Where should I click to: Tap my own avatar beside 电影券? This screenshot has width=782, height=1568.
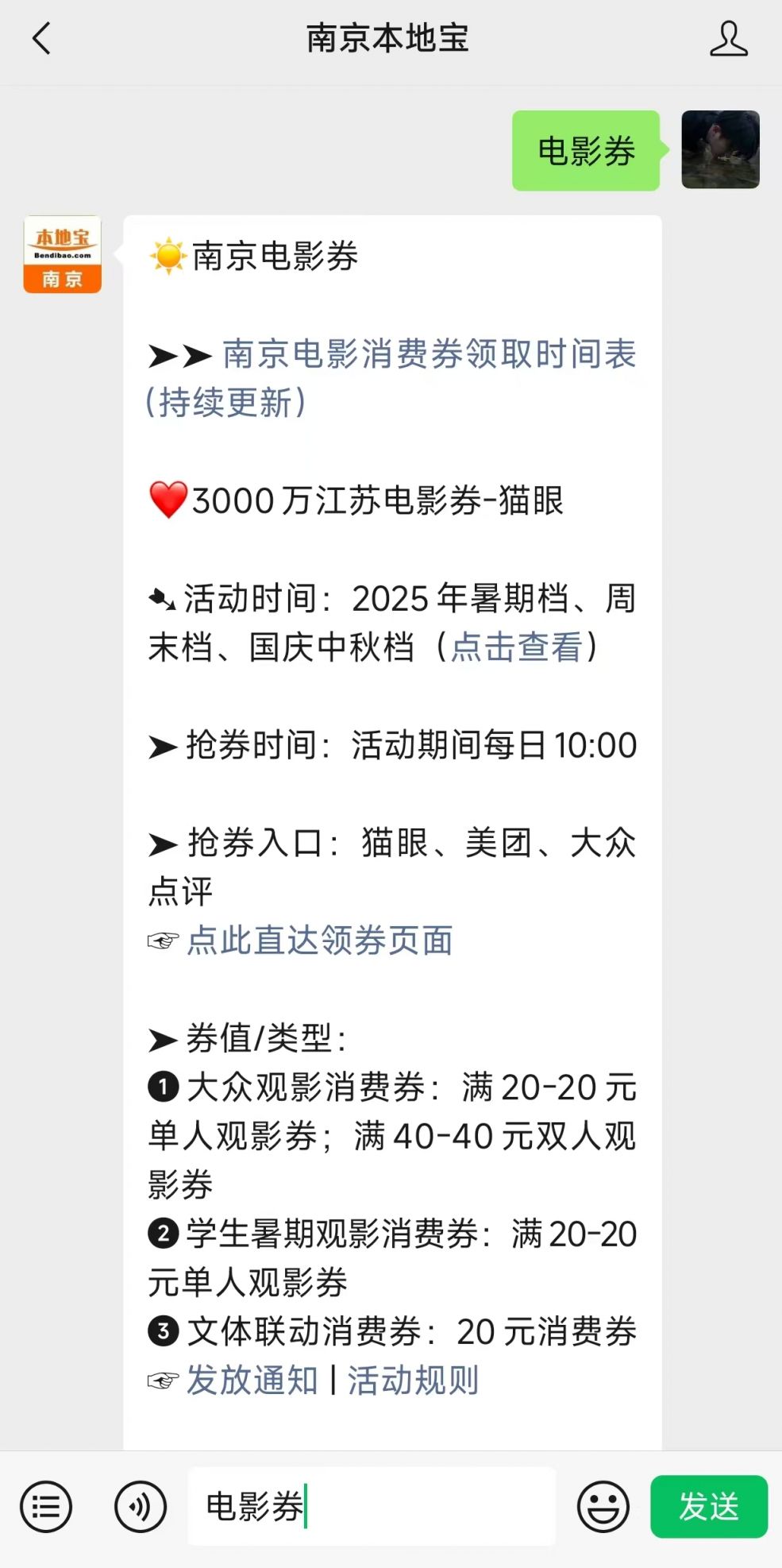tap(720, 149)
